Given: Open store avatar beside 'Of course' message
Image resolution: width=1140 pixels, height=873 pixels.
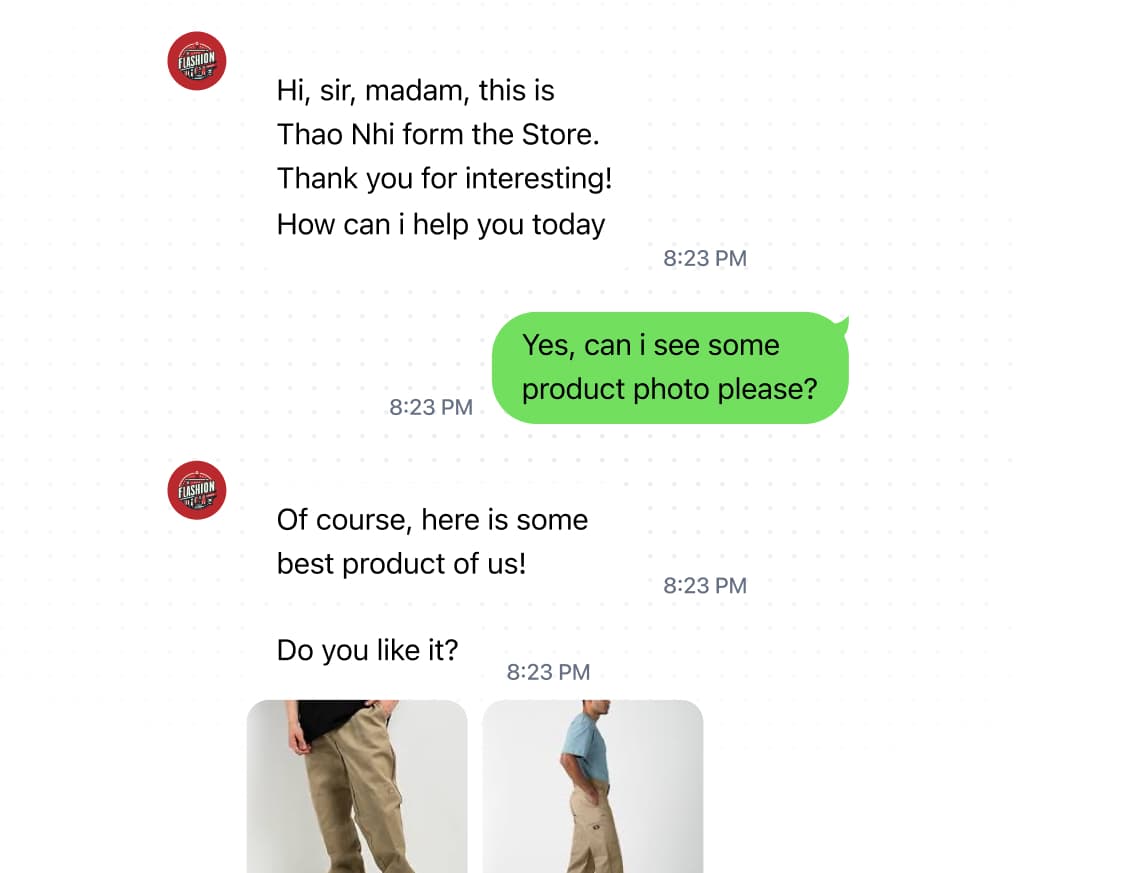Looking at the screenshot, I should [197, 490].
